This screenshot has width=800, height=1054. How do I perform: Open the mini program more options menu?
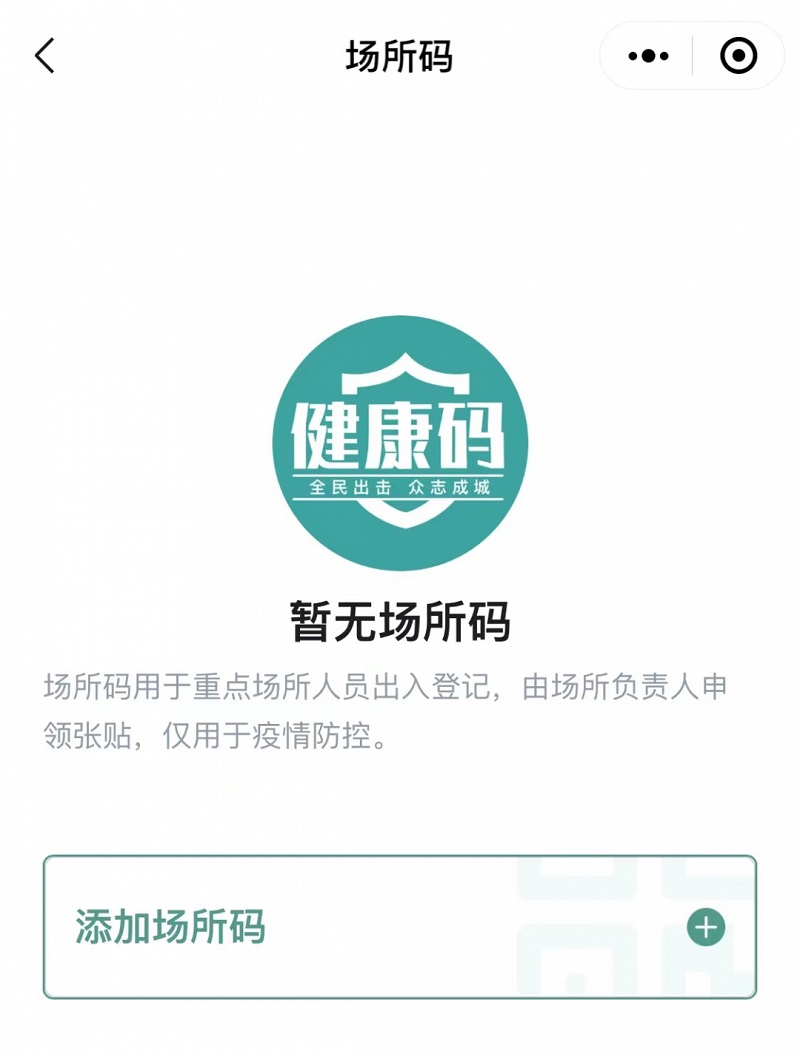tap(648, 56)
